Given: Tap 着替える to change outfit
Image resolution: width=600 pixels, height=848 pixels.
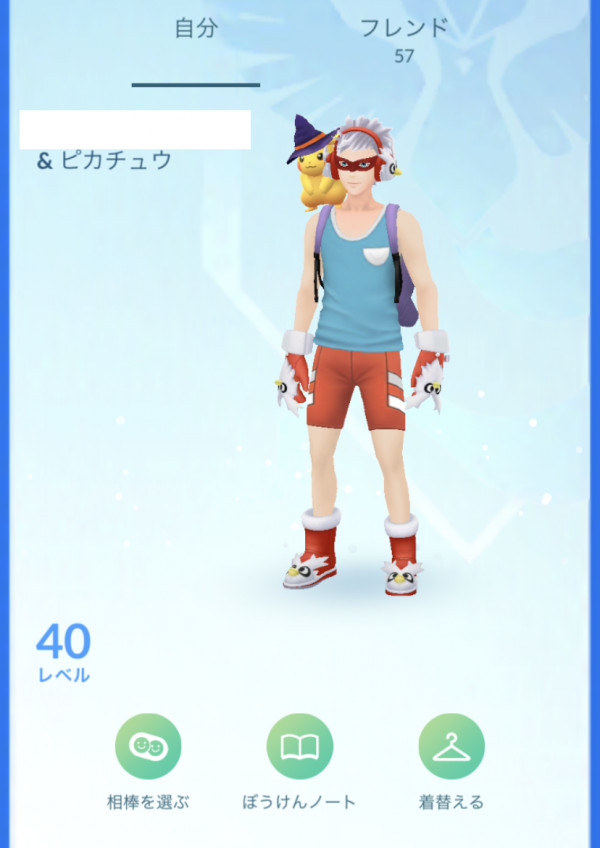Looking at the screenshot, I should coord(451,746).
